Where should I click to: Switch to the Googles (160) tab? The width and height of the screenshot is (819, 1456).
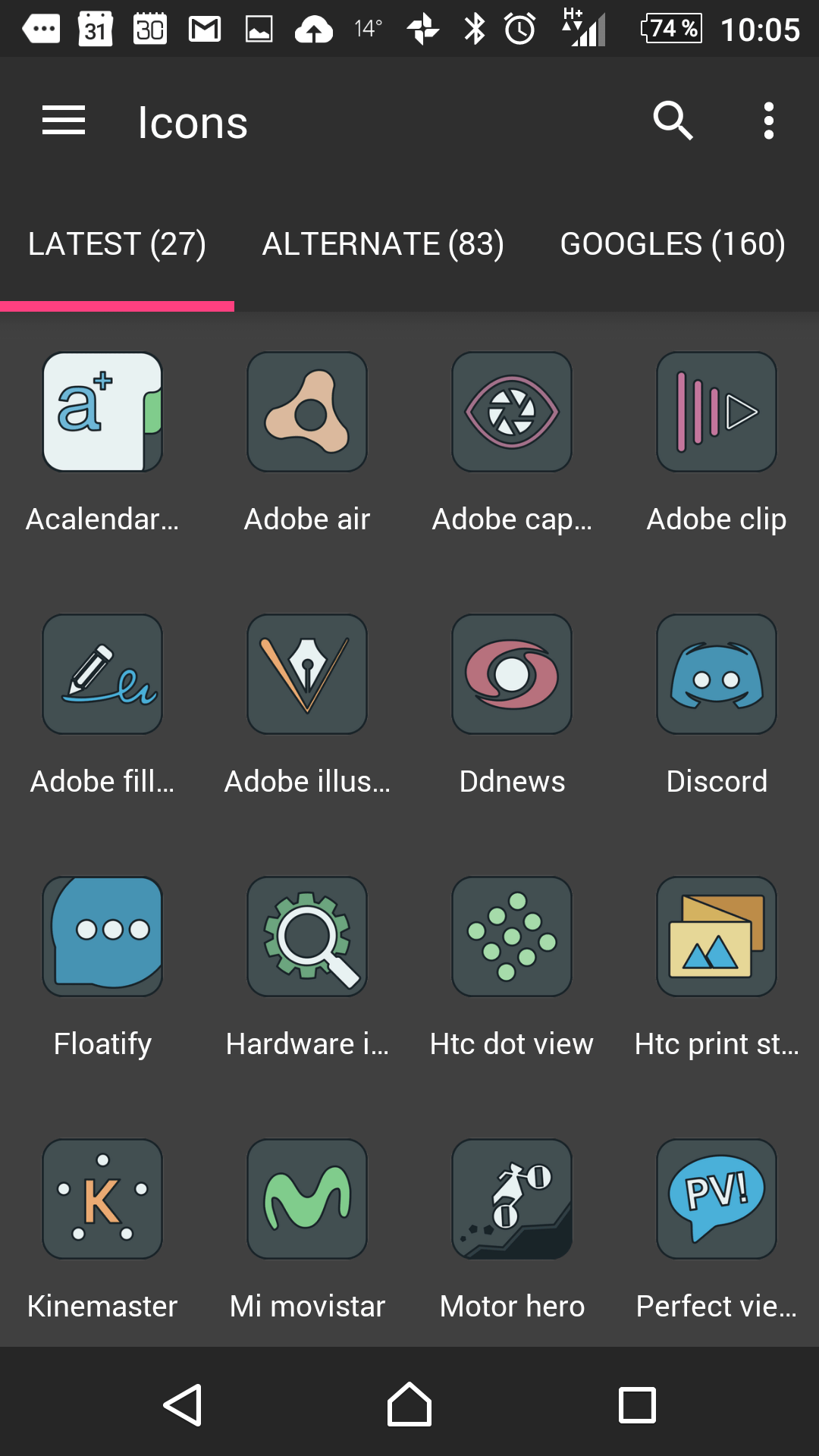pyautogui.click(x=673, y=244)
